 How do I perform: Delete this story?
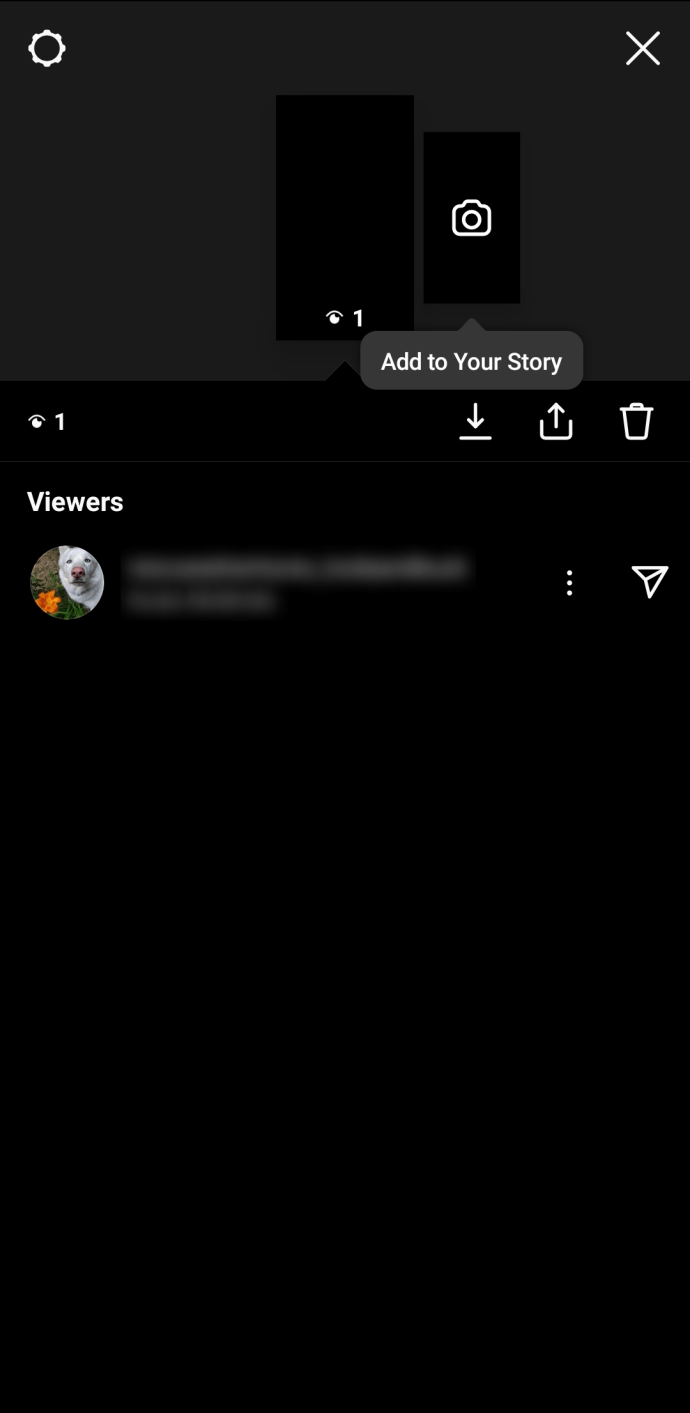(636, 421)
